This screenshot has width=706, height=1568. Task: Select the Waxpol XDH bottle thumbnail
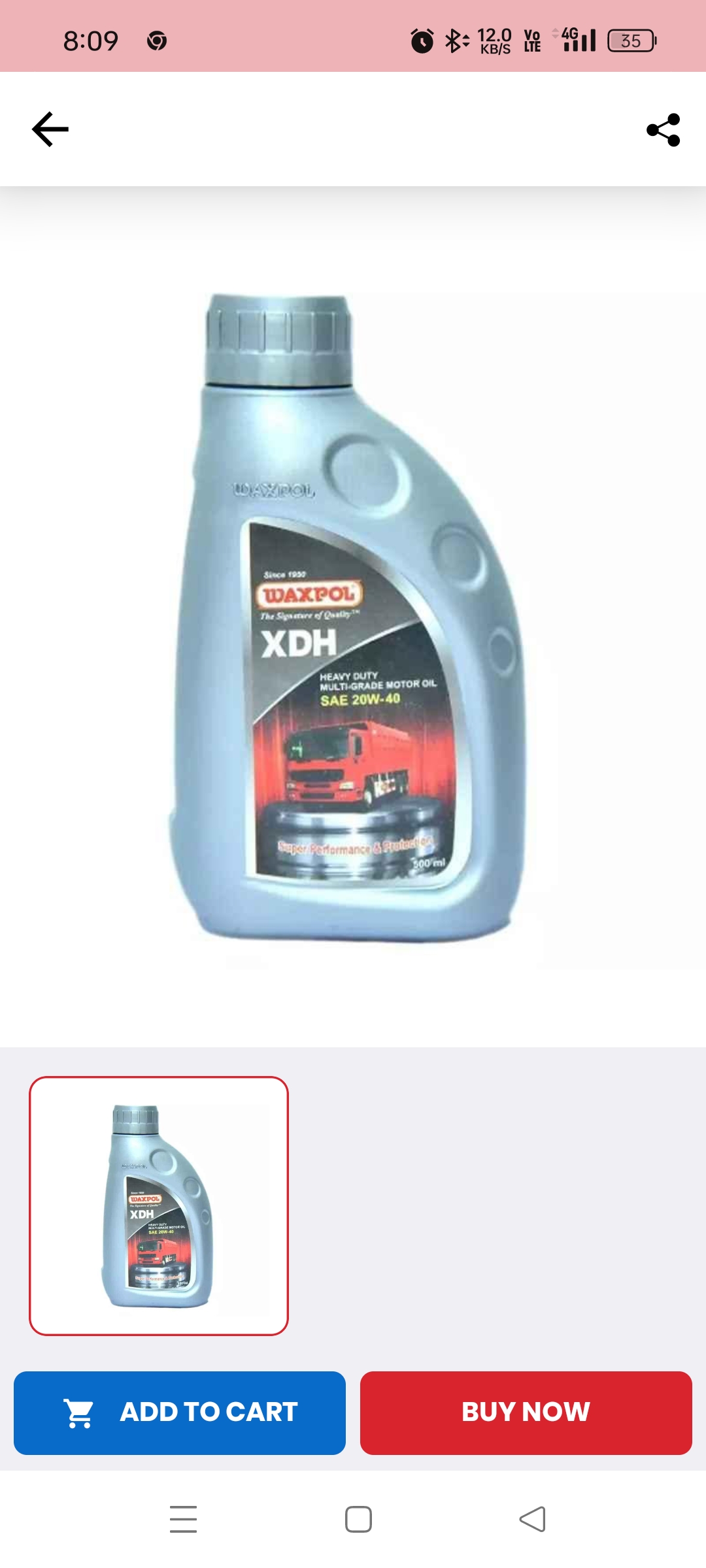[159, 1205]
